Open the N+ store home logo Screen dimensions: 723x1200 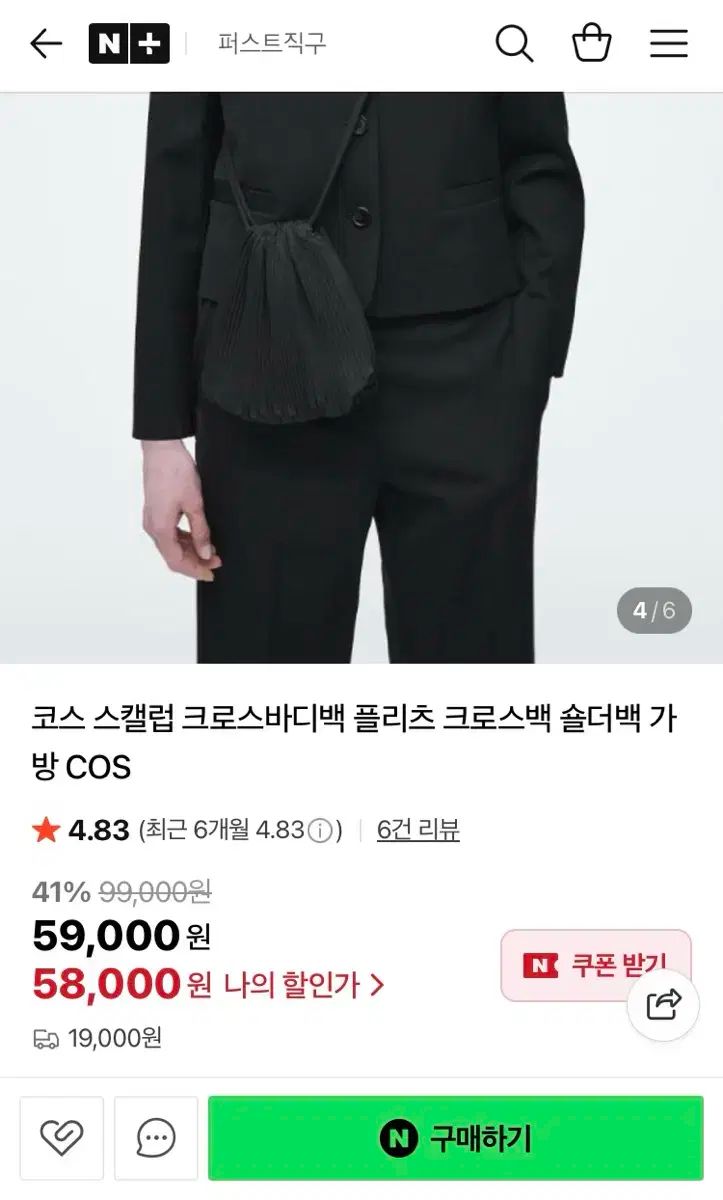[129, 44]
